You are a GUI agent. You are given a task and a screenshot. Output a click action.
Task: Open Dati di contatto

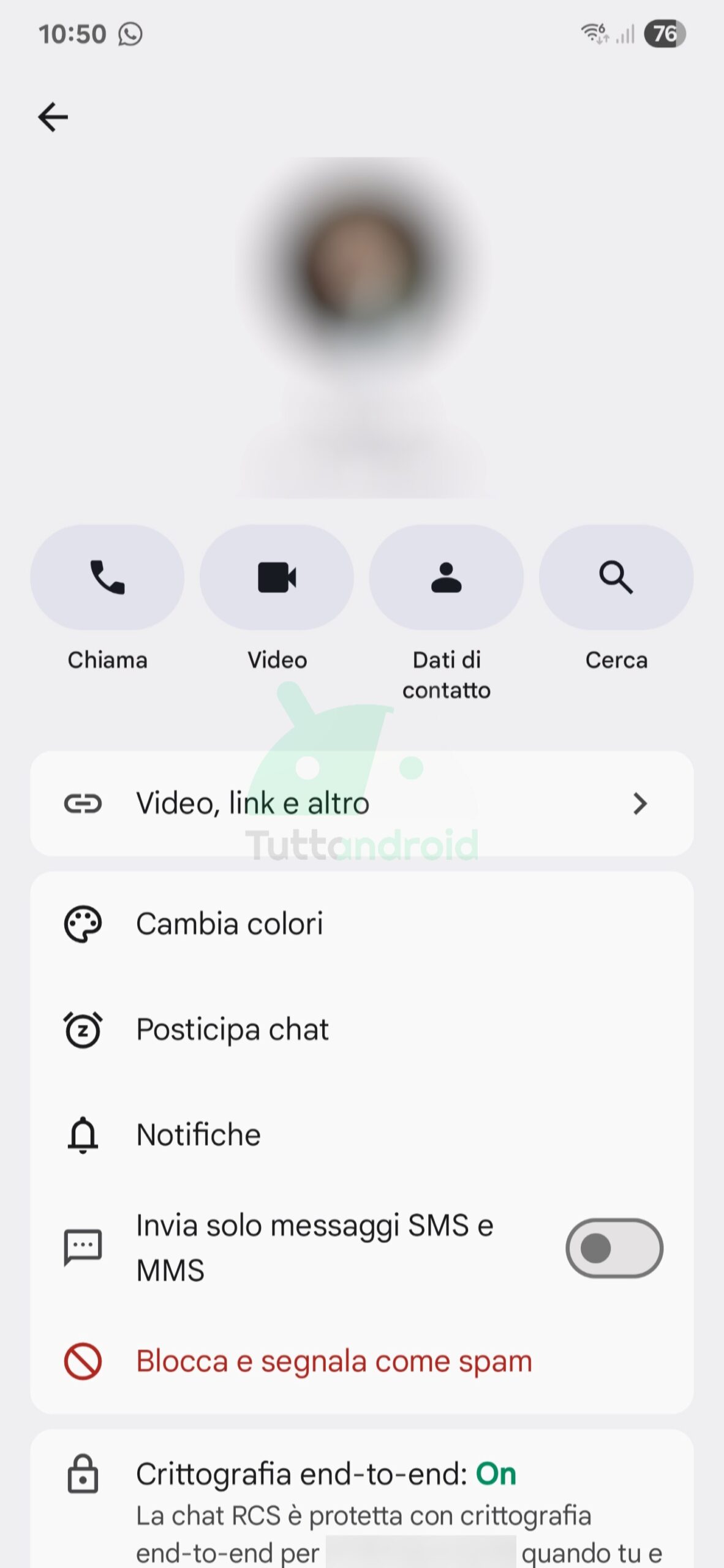click(447, 578)
